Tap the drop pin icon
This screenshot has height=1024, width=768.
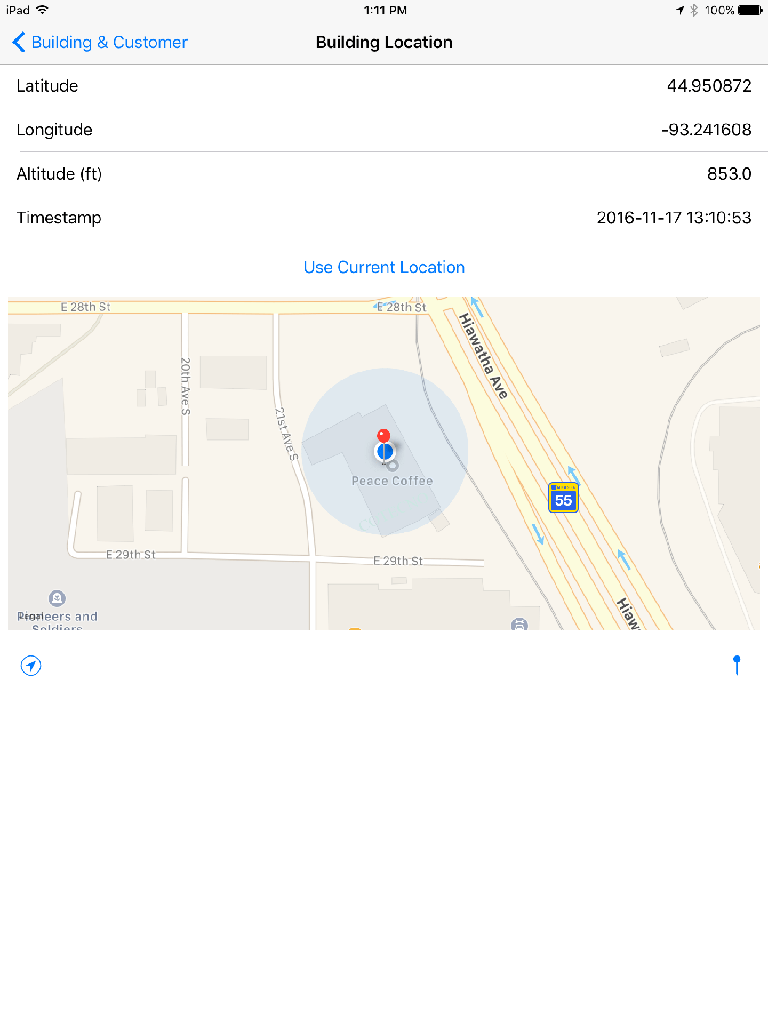(737, 665)
